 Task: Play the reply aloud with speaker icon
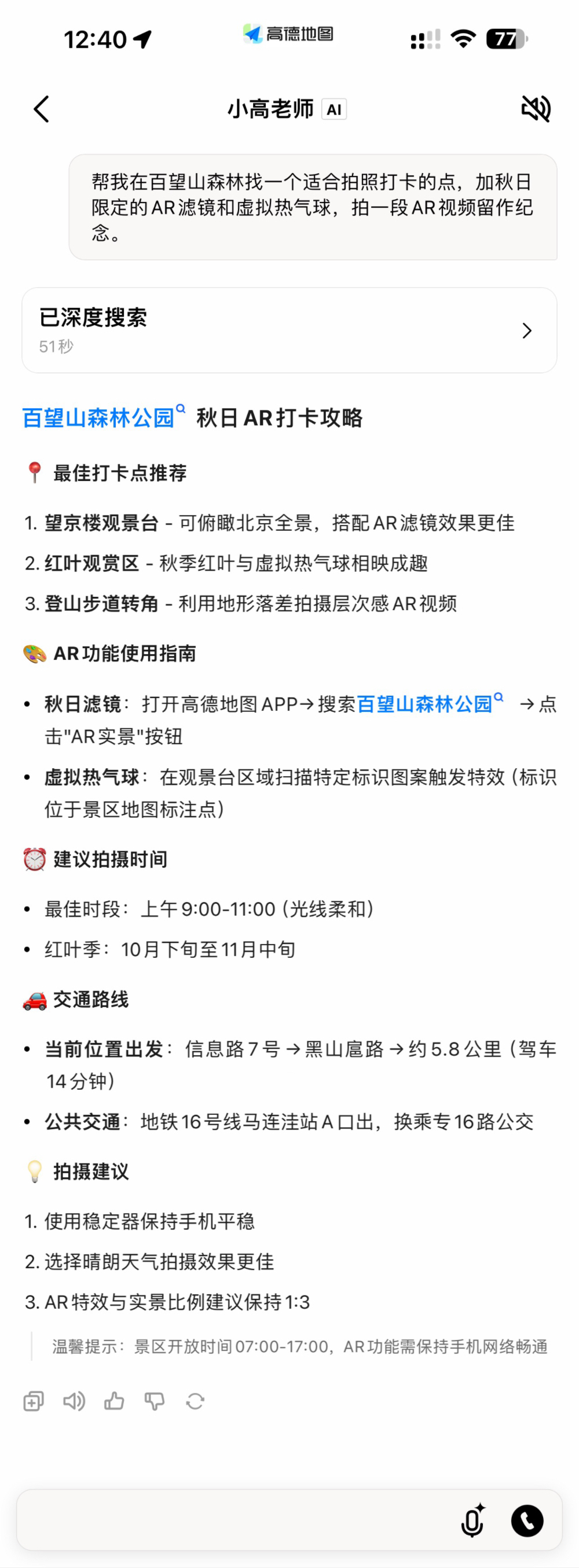point(74,1401)
